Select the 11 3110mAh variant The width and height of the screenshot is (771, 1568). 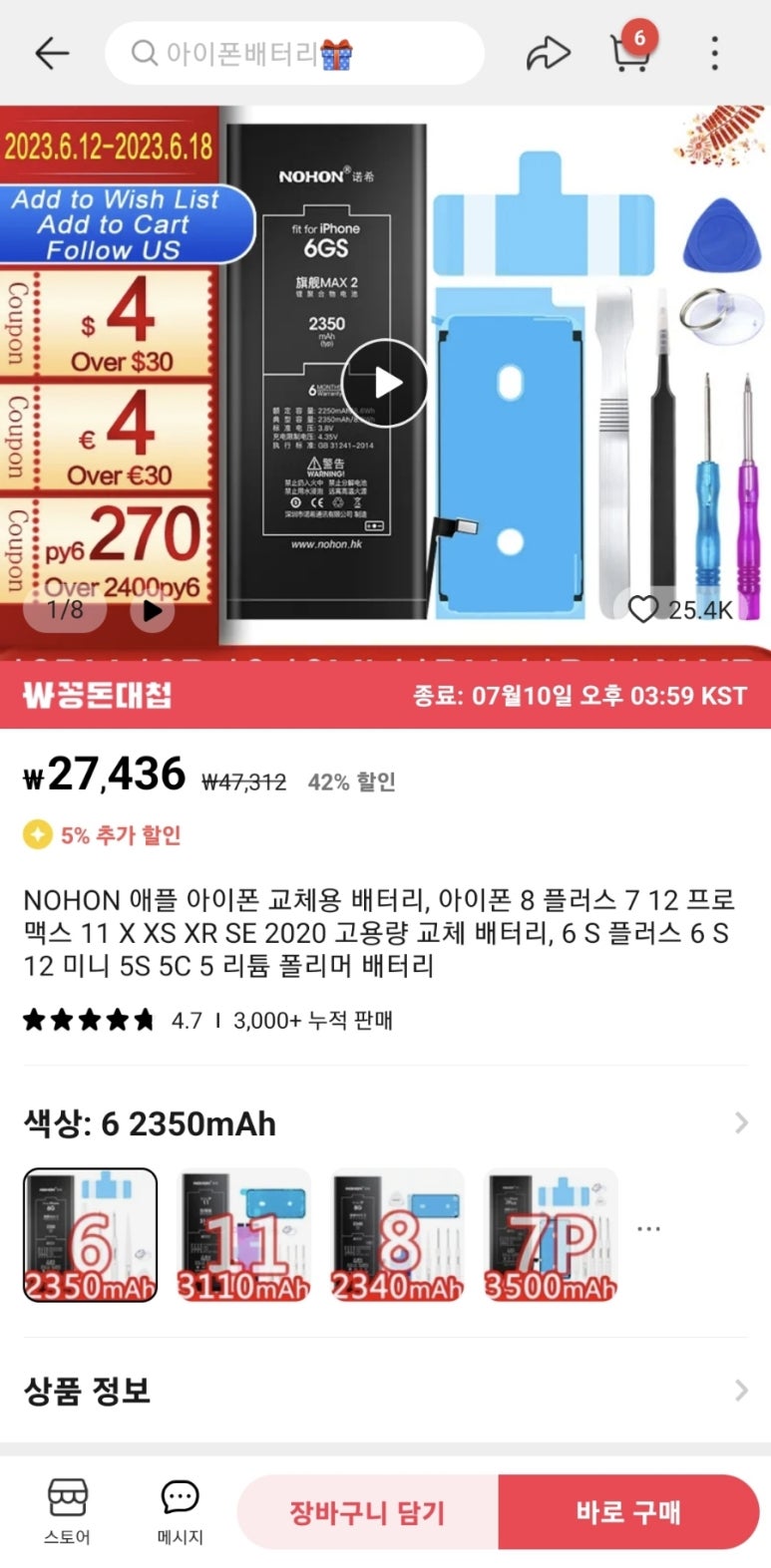(243, 1235)
